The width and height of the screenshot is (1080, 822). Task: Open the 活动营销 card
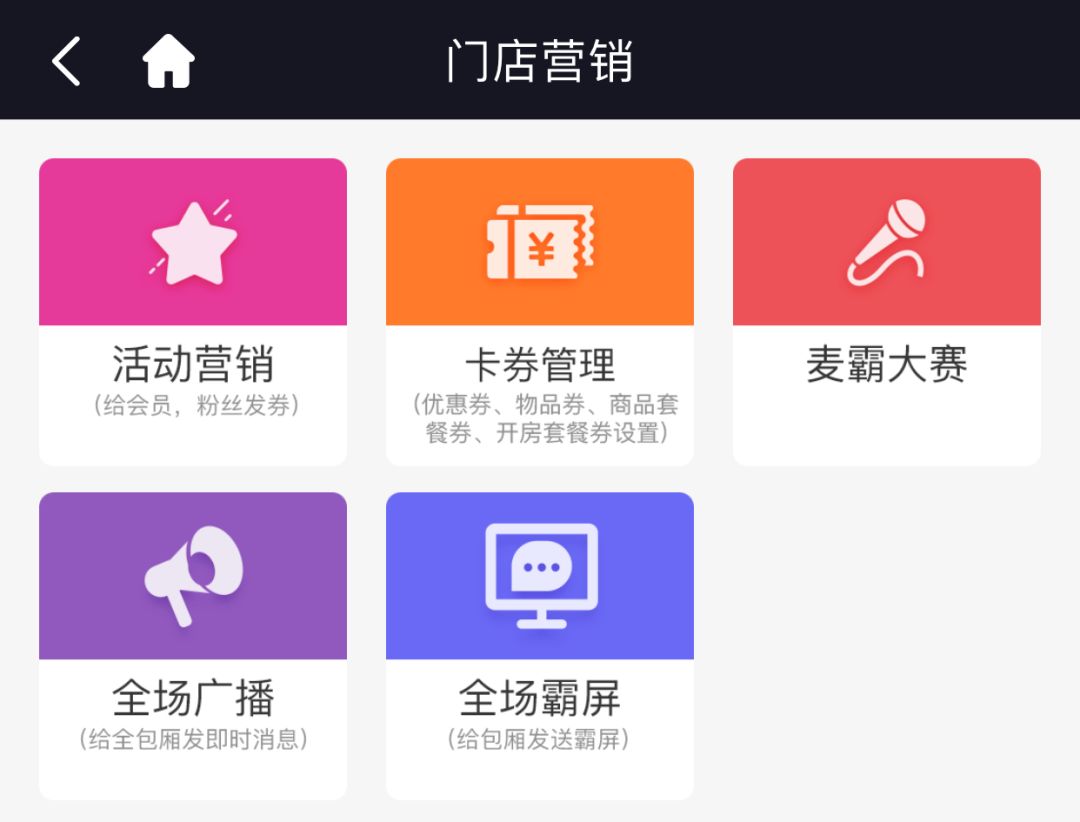coord(193,311)
